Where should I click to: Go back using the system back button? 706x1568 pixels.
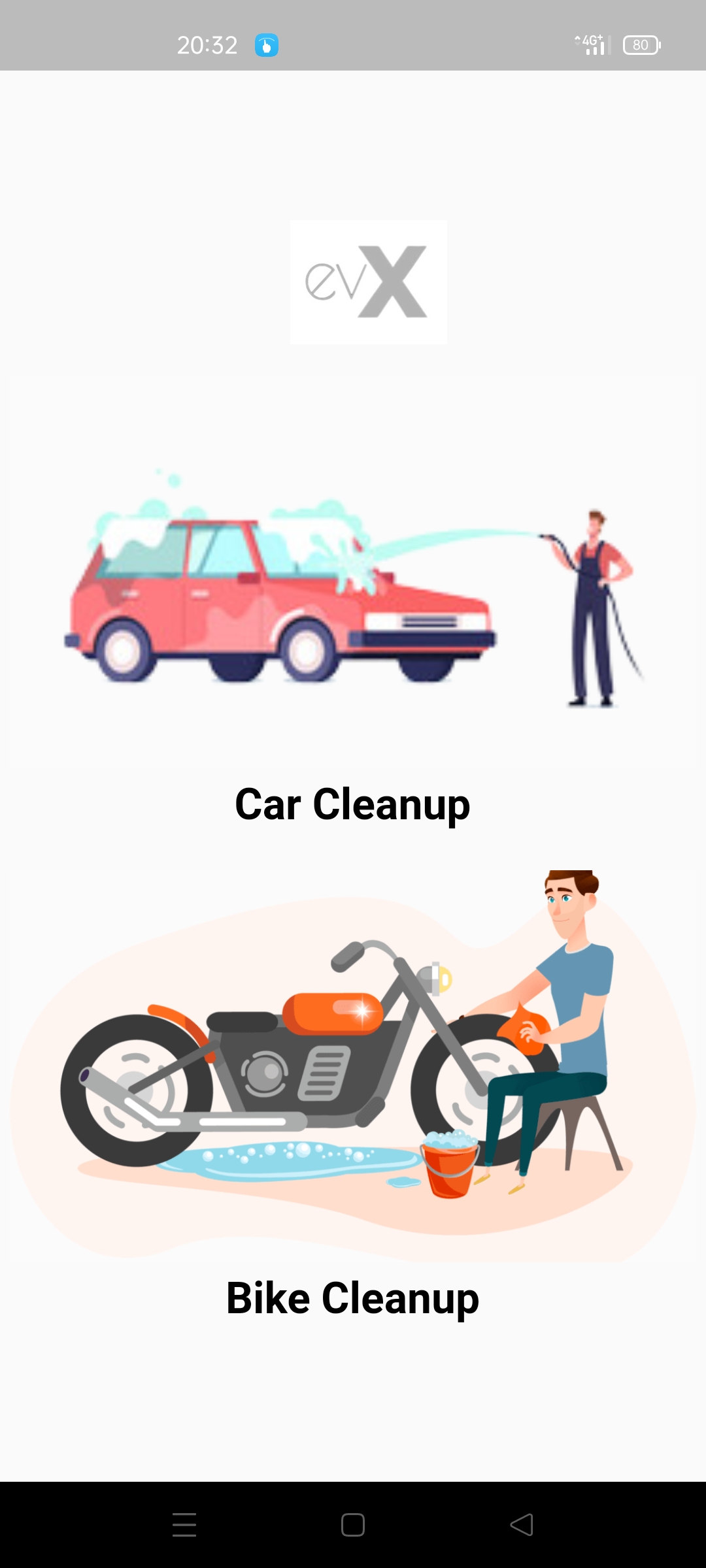[522, 1525]
